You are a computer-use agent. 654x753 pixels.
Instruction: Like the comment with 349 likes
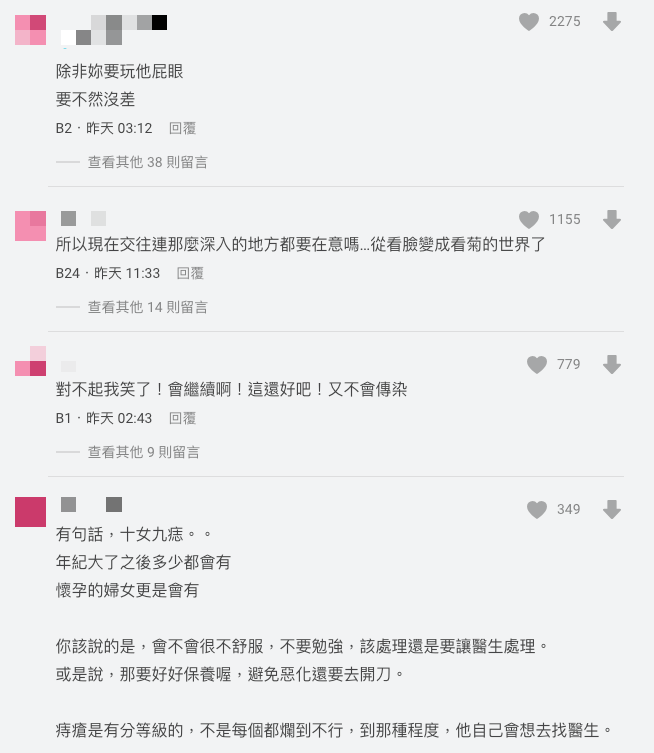click(x=537, y=510)
